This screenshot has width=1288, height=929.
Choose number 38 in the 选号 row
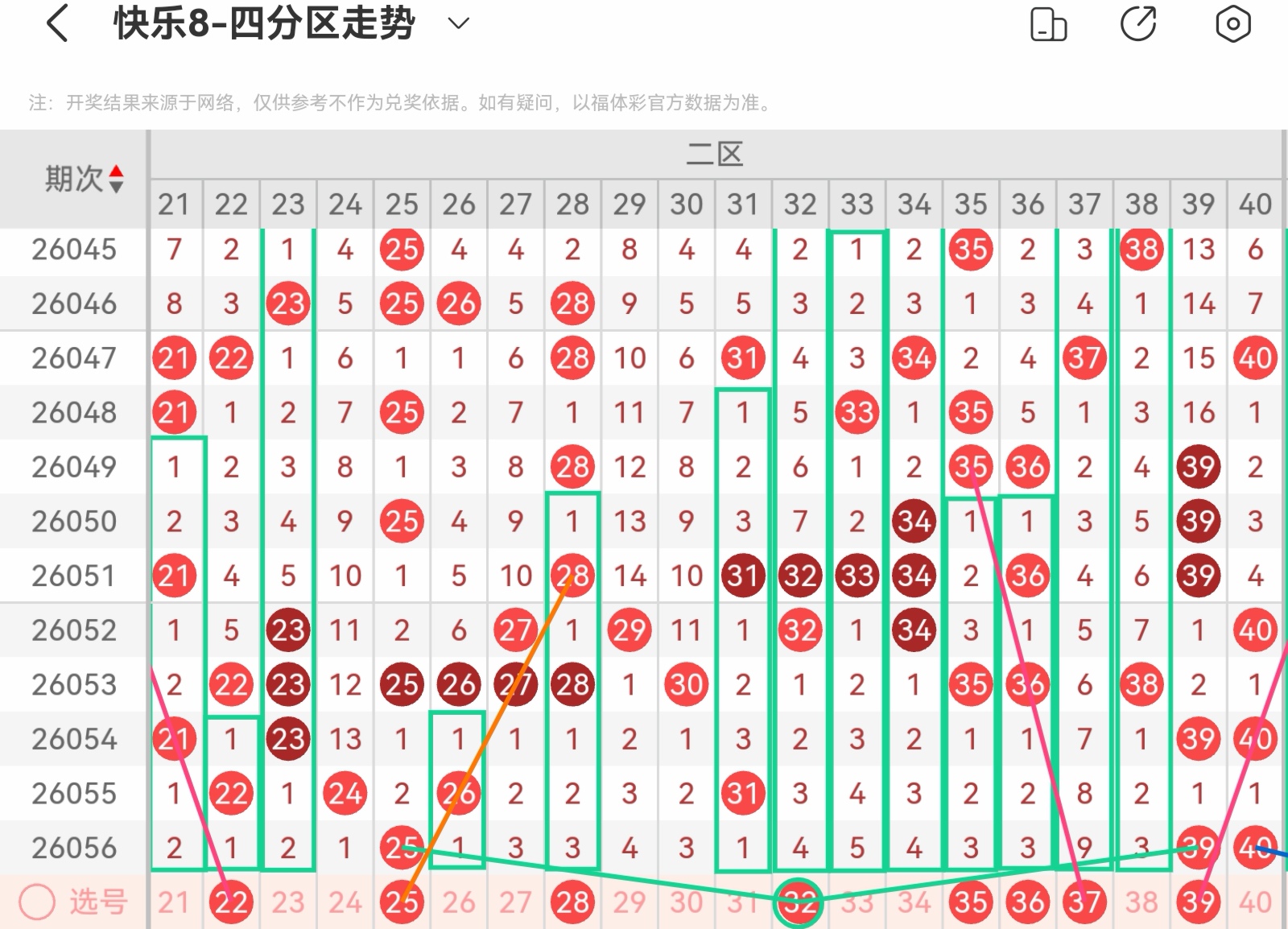pos(1141,902)
